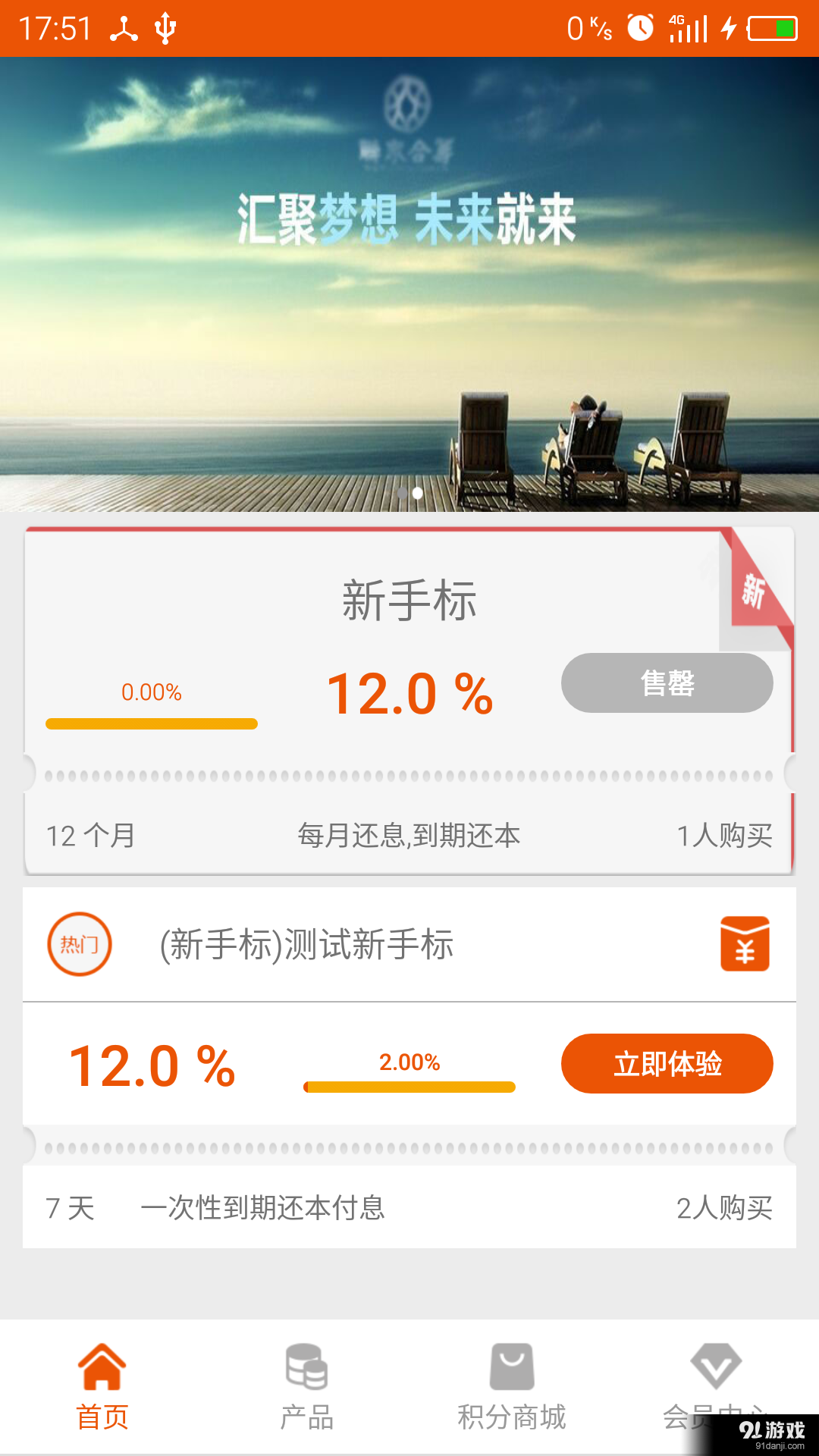Tap the 积分商城 shopping bag icon
The image size is (819, 1456).
[x=512, y=1365]
